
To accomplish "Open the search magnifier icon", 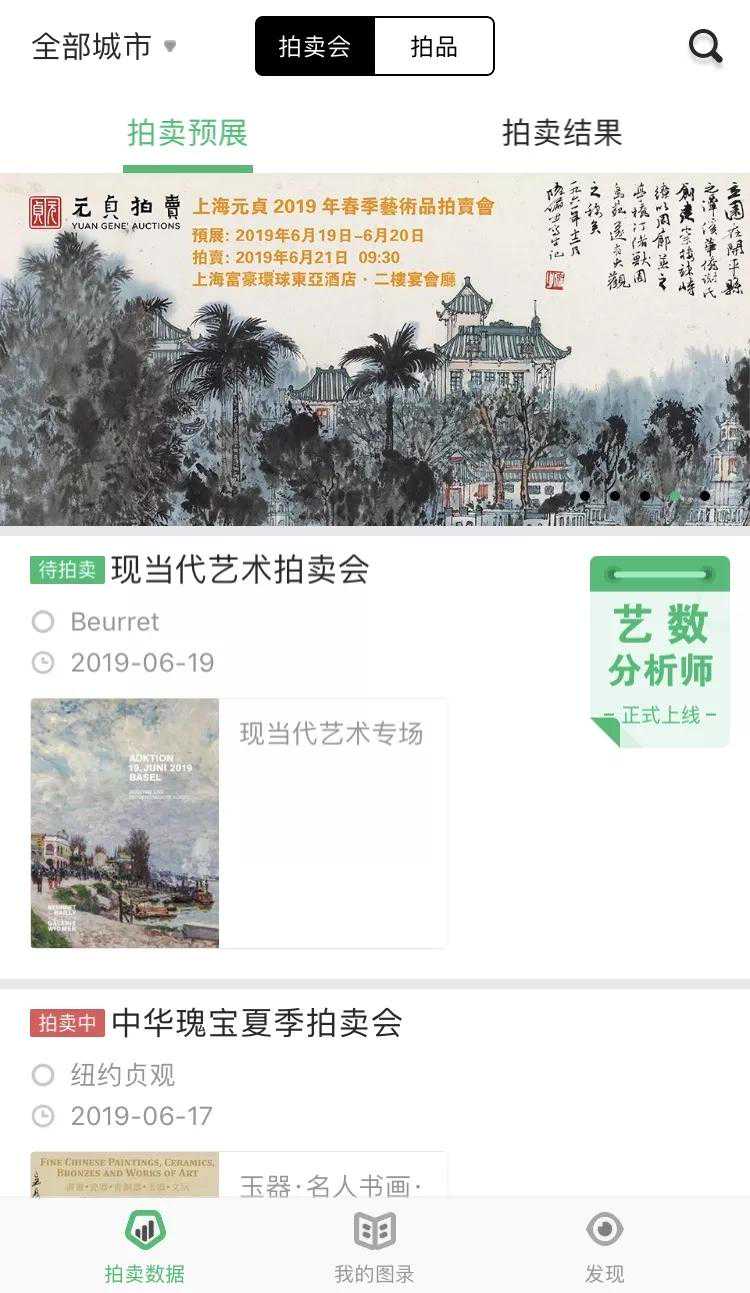I will click(x=705, y=46).
